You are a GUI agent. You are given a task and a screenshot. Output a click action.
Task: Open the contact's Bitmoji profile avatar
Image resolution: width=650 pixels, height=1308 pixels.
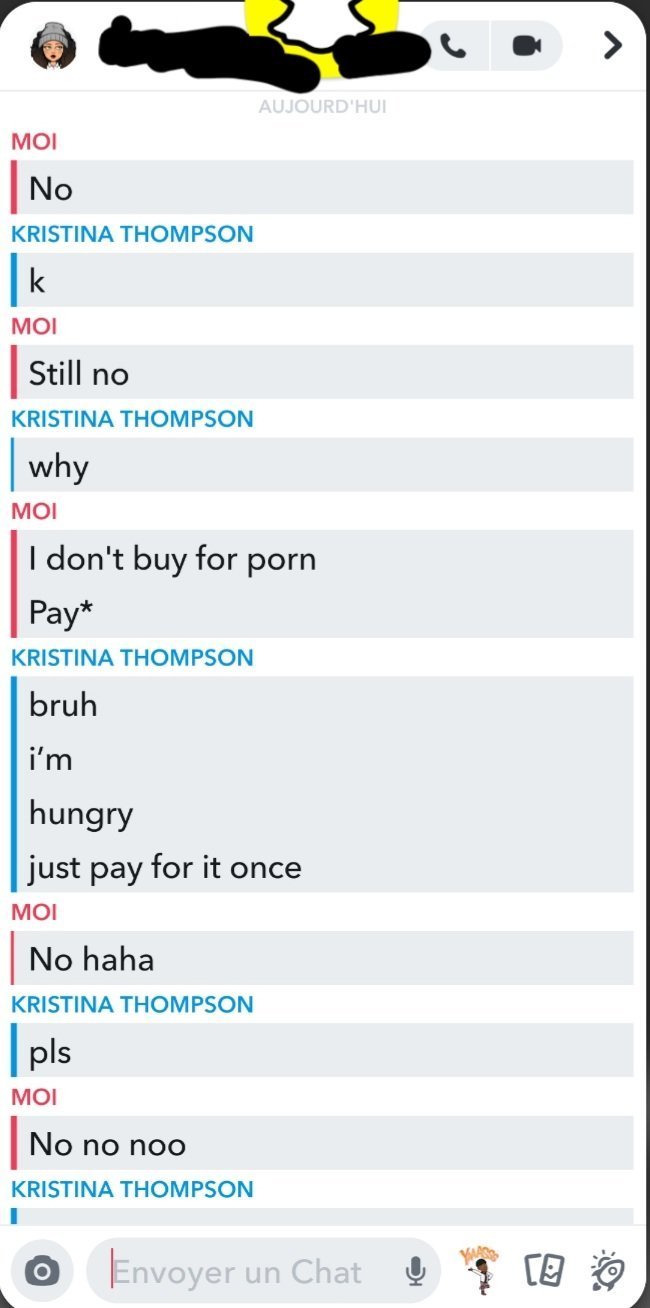point(54,46)
